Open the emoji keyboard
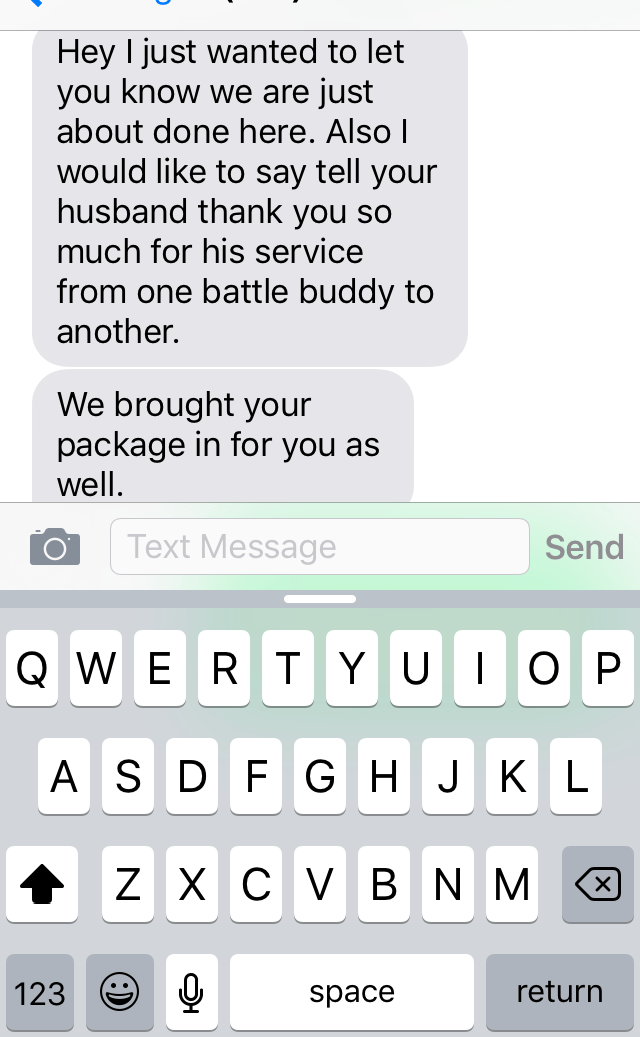The height and width of the screenshot is (1037, 640). [x=120, y=992]
